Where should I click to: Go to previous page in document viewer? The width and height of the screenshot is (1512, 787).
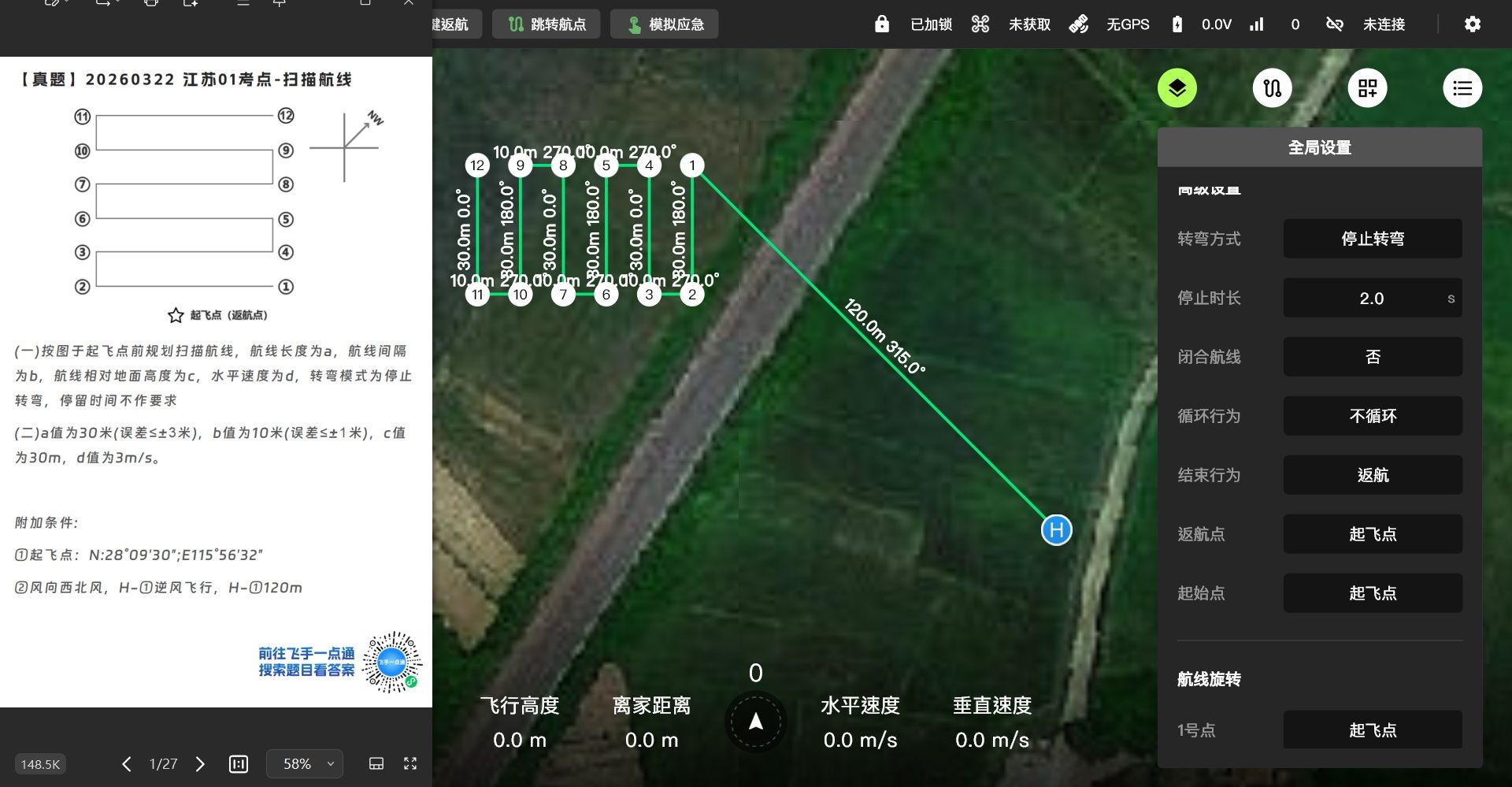(126, 764)
